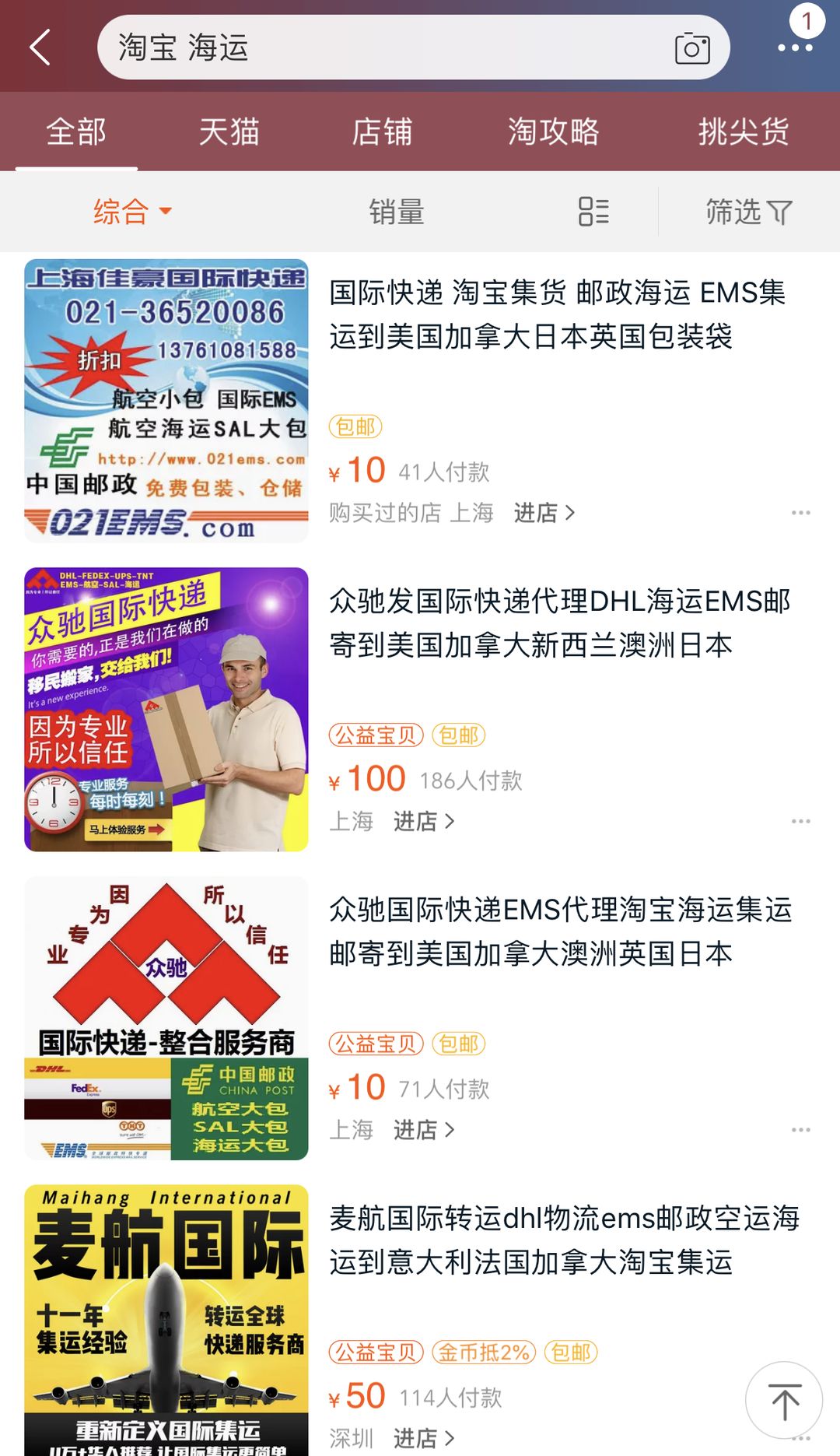Enter the 深圳 麦航 store
Image resolution: width=840 pixels, height=1456 pixels.
click(x=424, y=1438)
